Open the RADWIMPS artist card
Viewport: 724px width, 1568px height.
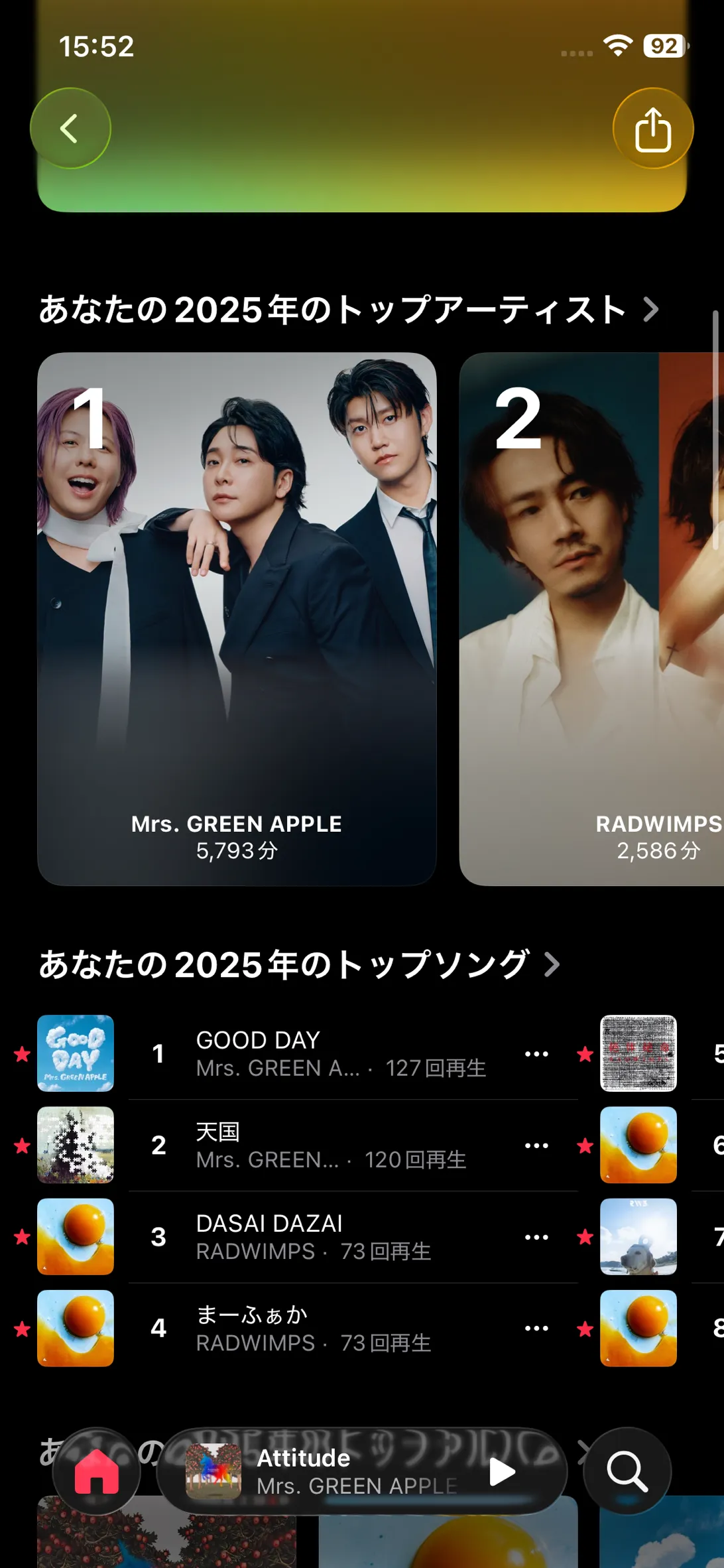[591, 618]
